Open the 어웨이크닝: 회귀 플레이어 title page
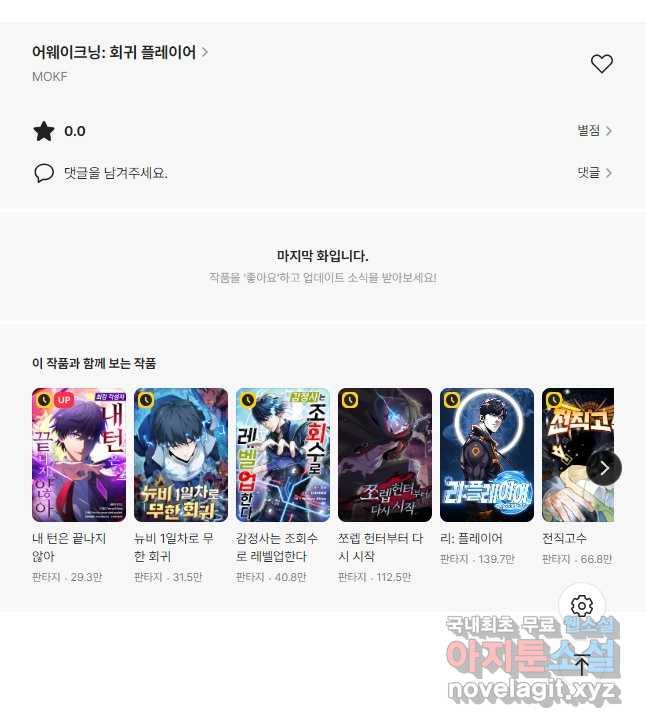This screenshot has height=728, width=646. (119, 52)
